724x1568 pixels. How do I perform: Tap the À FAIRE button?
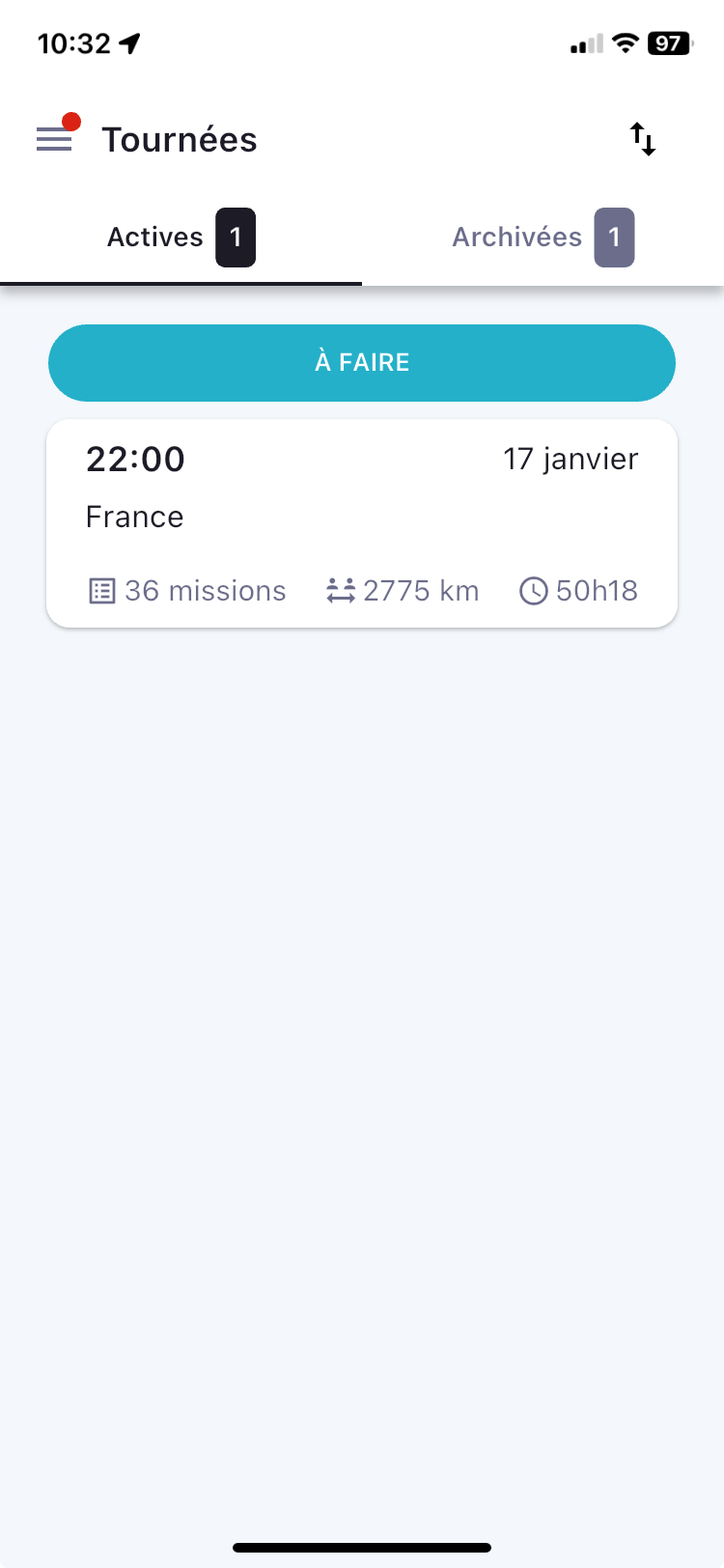pos(362,363)
